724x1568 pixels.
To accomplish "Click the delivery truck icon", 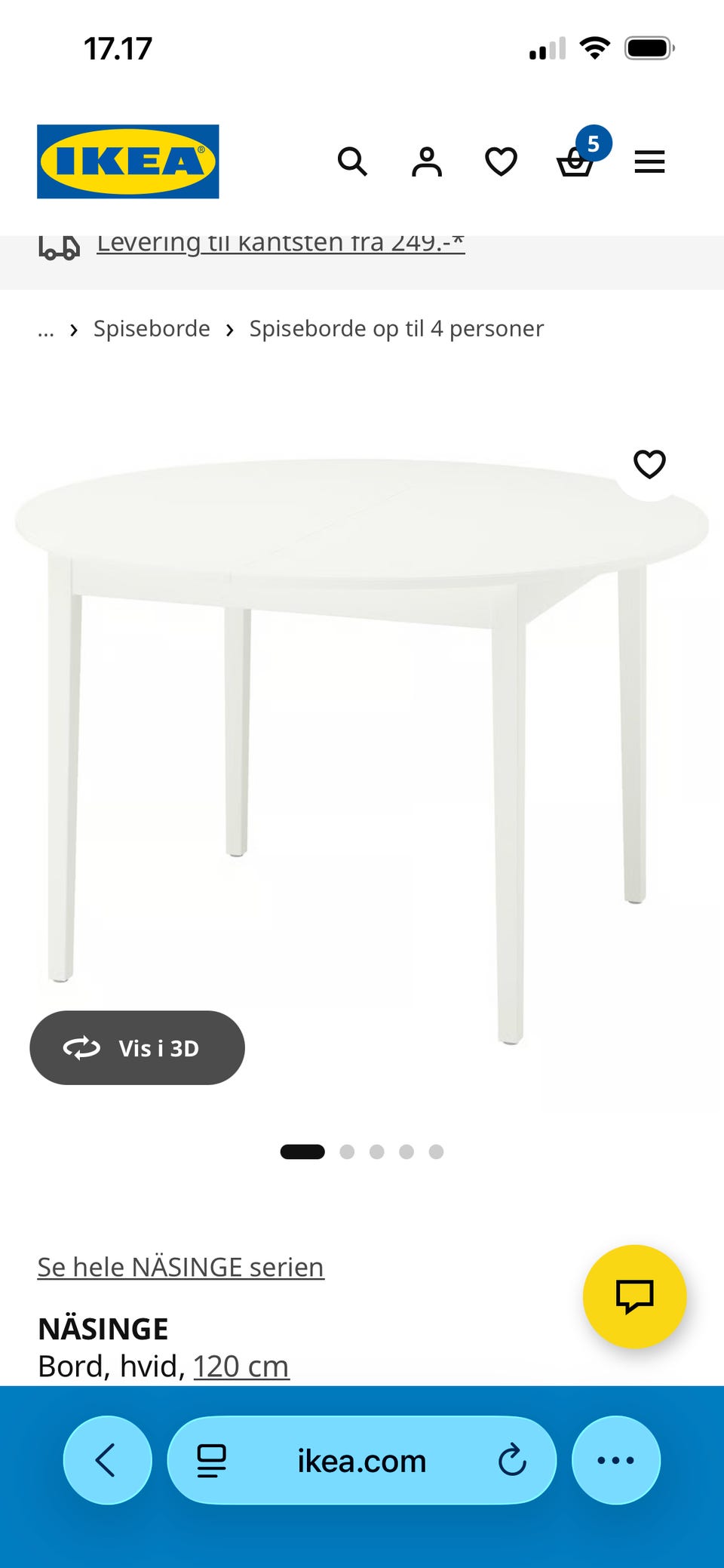I will point(59,246).
